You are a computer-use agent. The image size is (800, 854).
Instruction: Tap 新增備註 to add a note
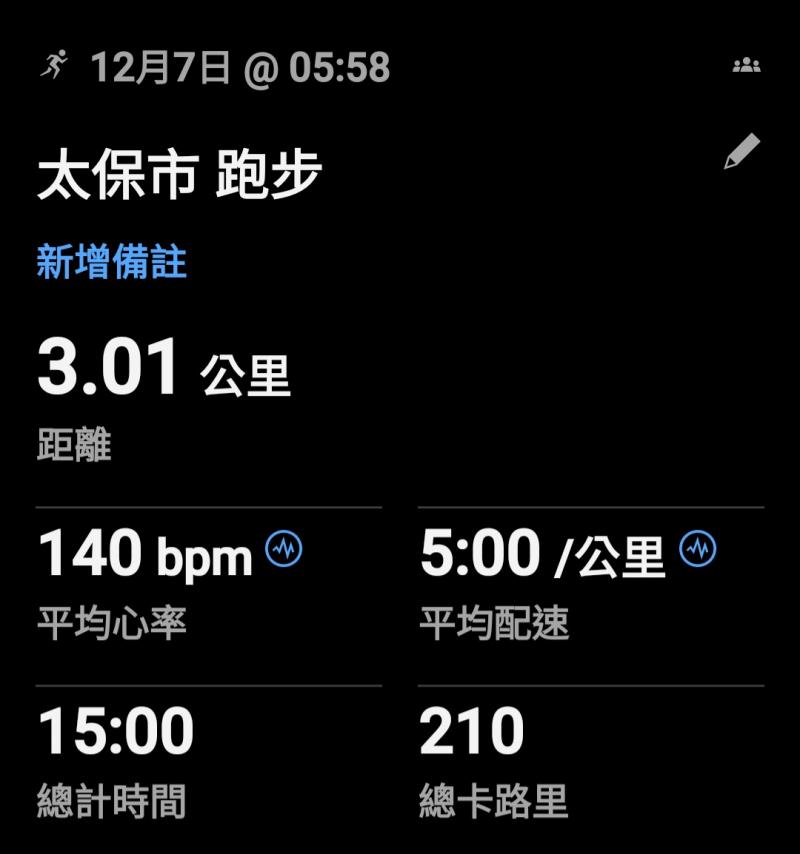click(x=111, y=262)
